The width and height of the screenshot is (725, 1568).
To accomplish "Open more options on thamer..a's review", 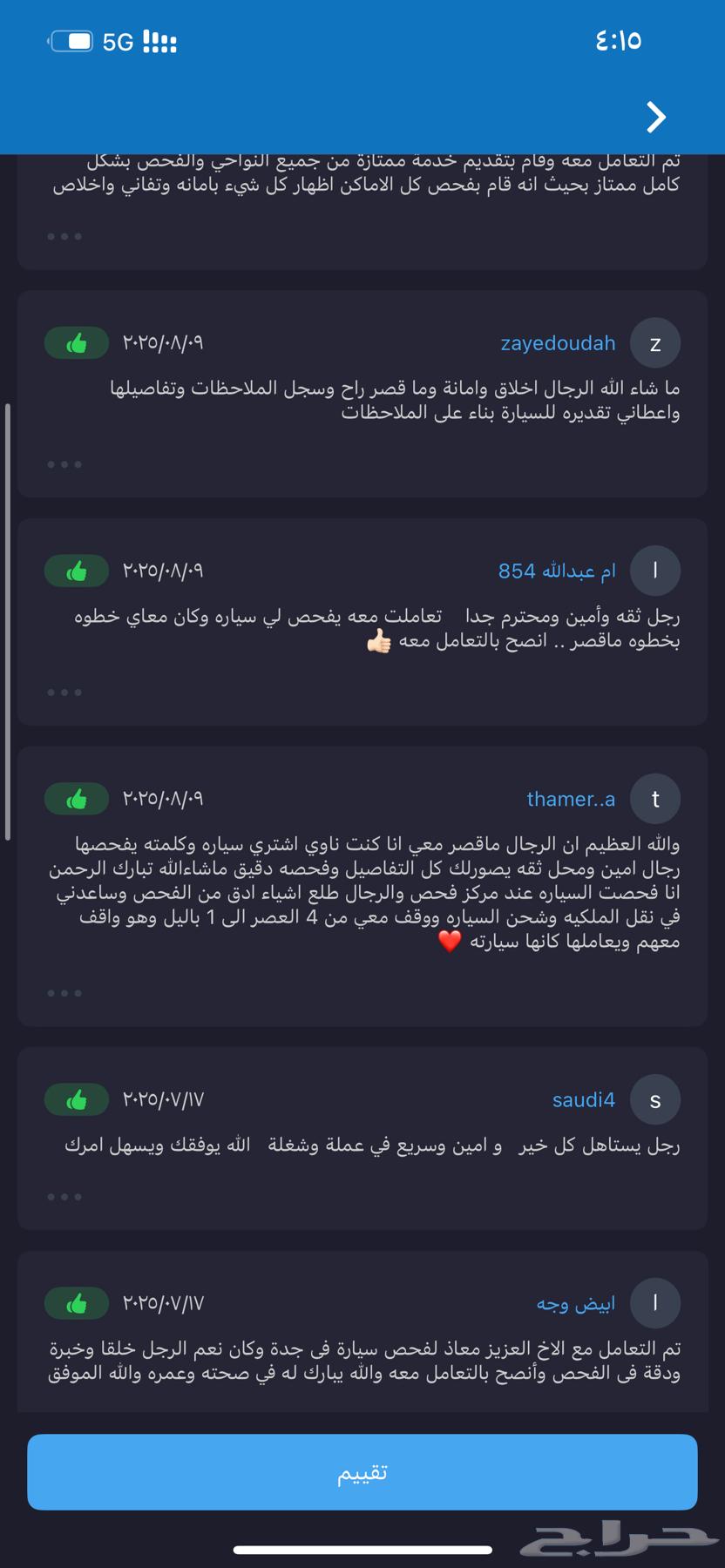I will [x=64, y=993].
